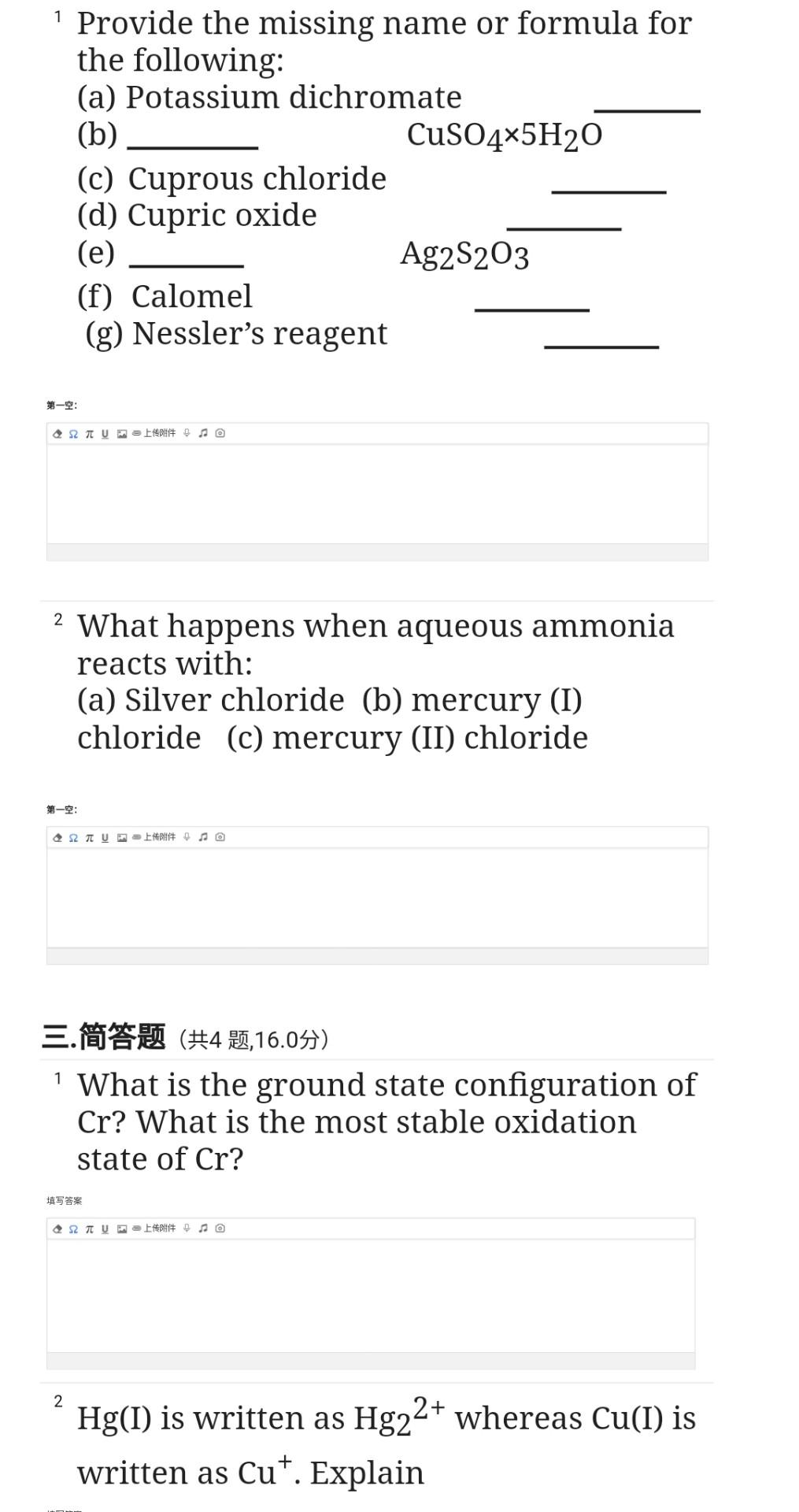Insert a formula with the π icon
The height and width of the screenshot is (1512, 799).
[x=89, y=432]
